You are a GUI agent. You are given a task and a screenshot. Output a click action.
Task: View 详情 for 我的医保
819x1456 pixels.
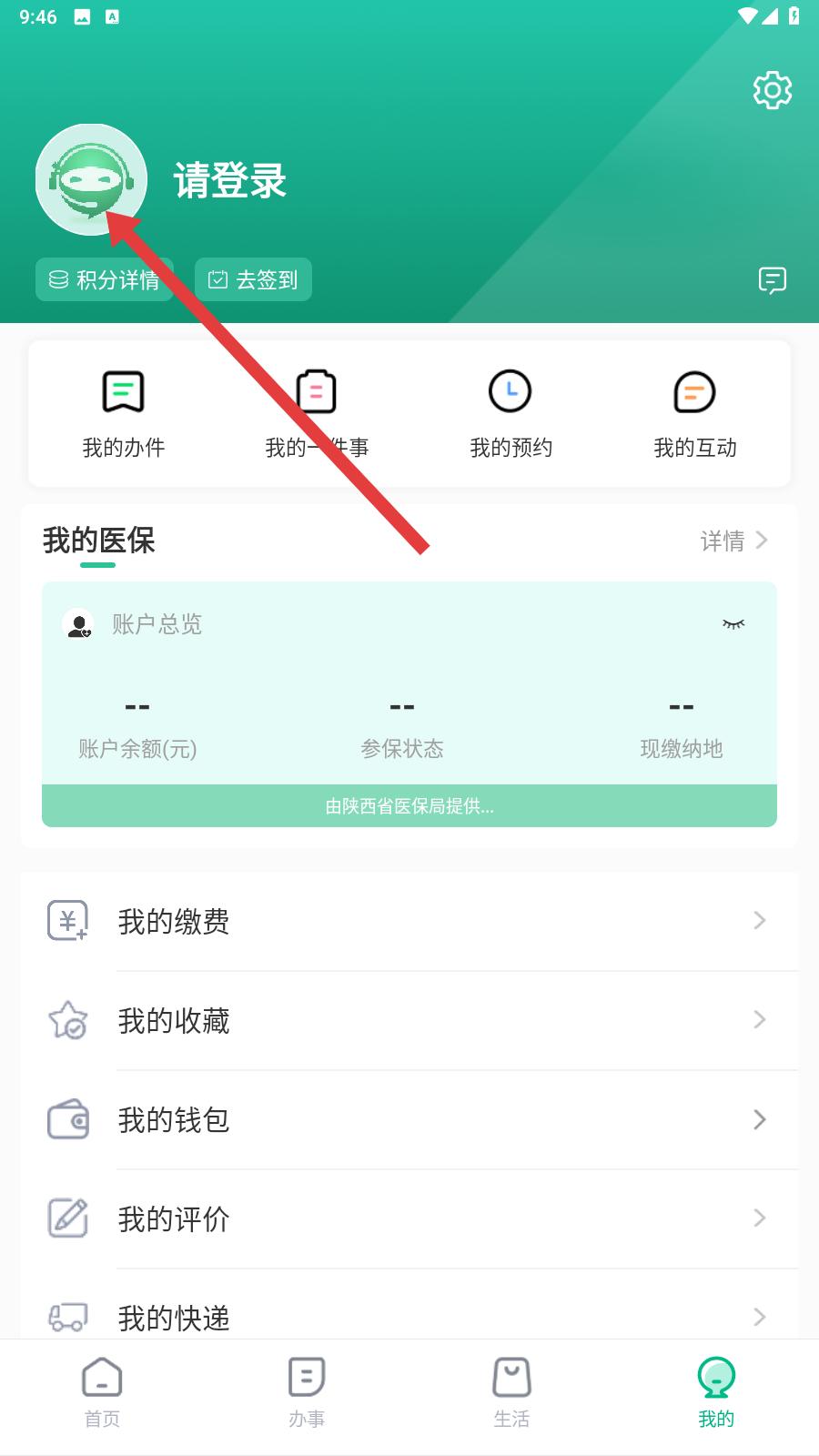tap(733, 541)
